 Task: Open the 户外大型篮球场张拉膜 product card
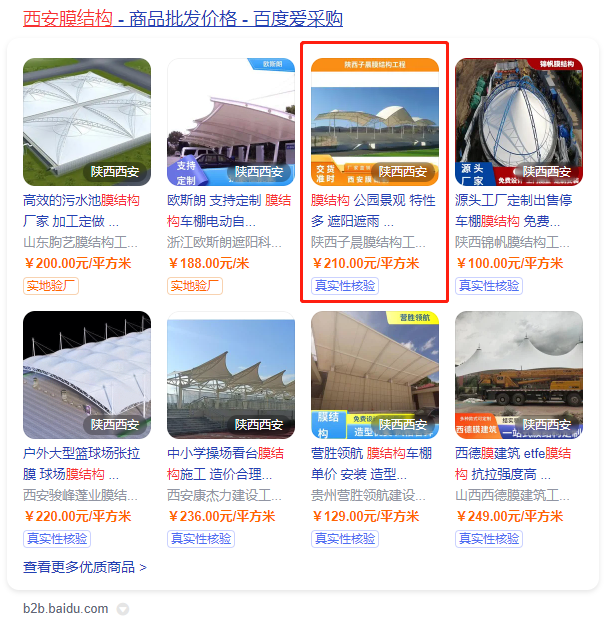pyautogui.click(x=87, y=375)
